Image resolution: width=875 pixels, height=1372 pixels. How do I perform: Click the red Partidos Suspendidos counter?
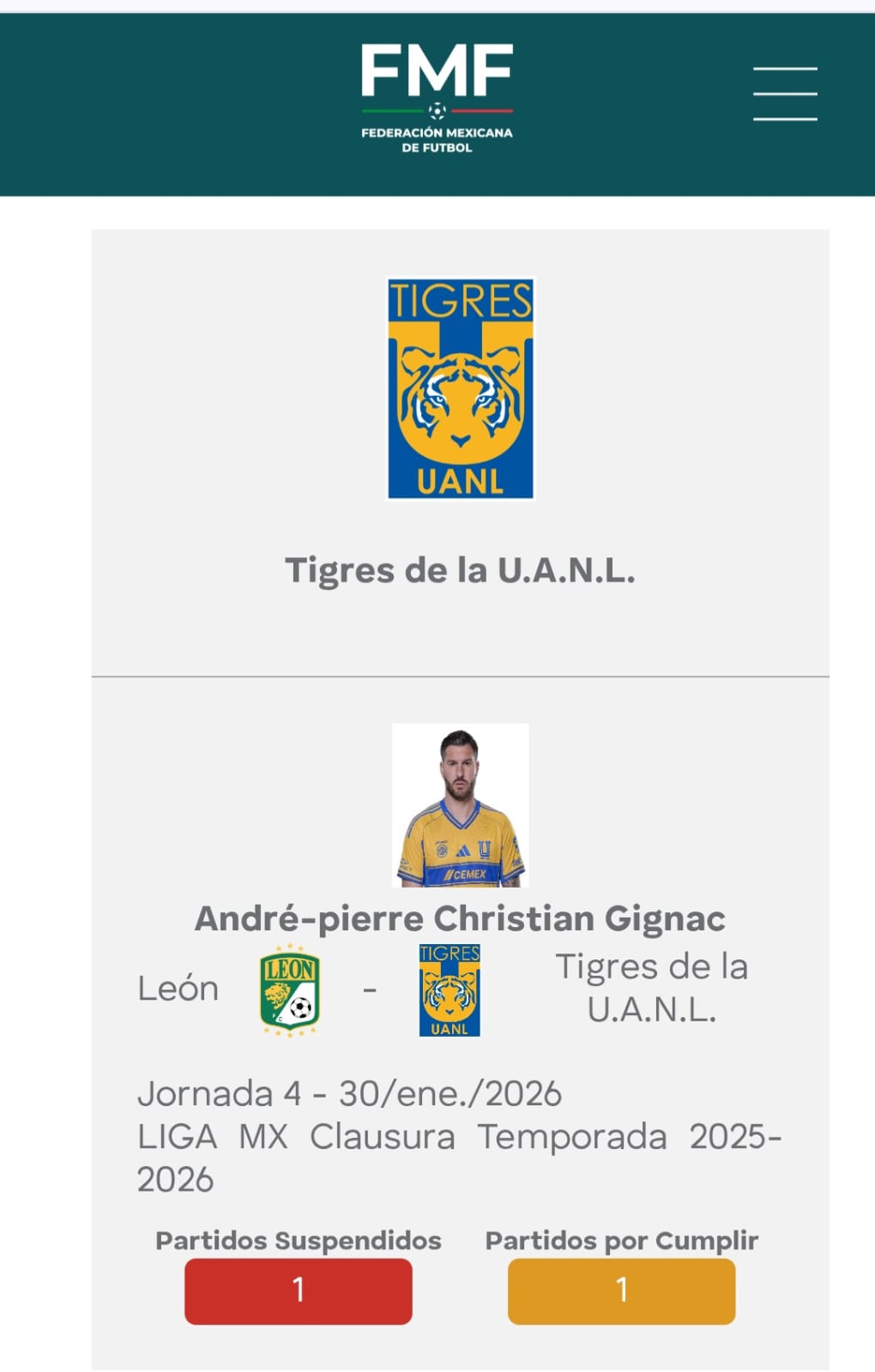coord(298,1290)
